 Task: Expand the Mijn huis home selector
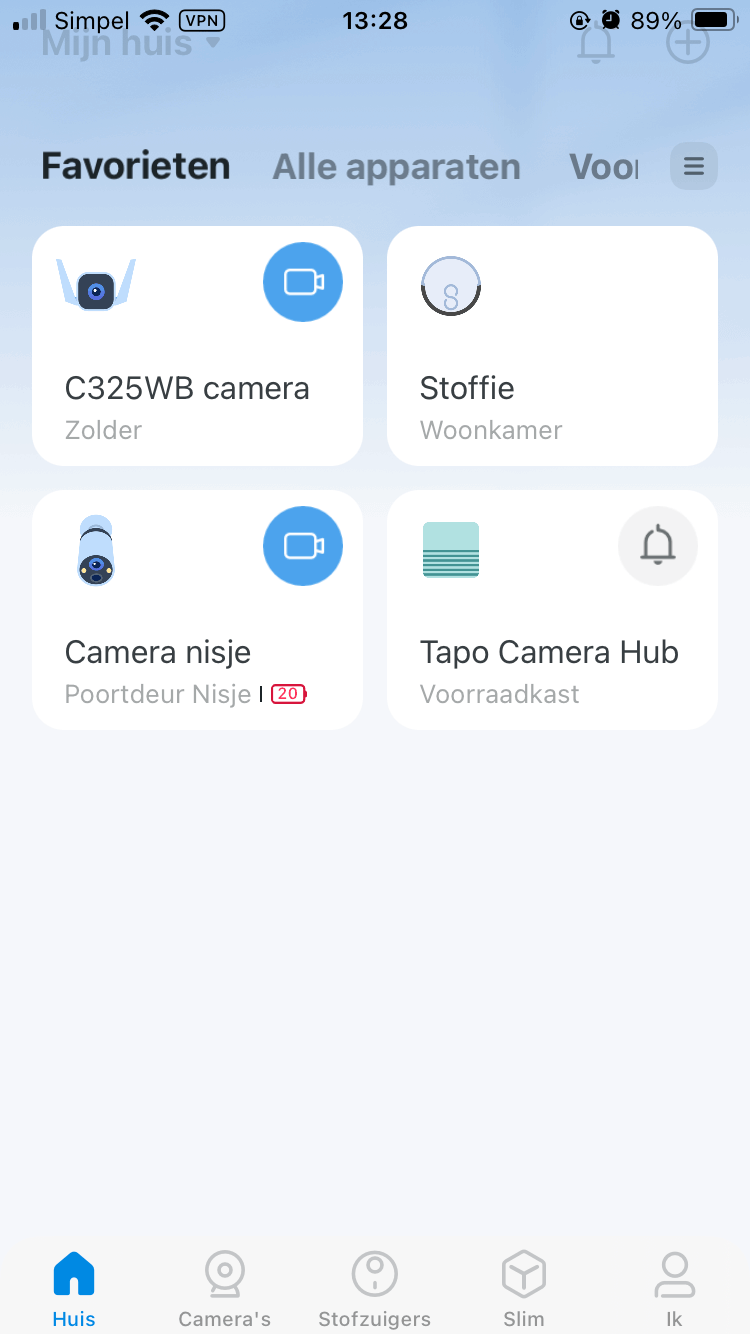pyautogui.click(x=130, y=44)
